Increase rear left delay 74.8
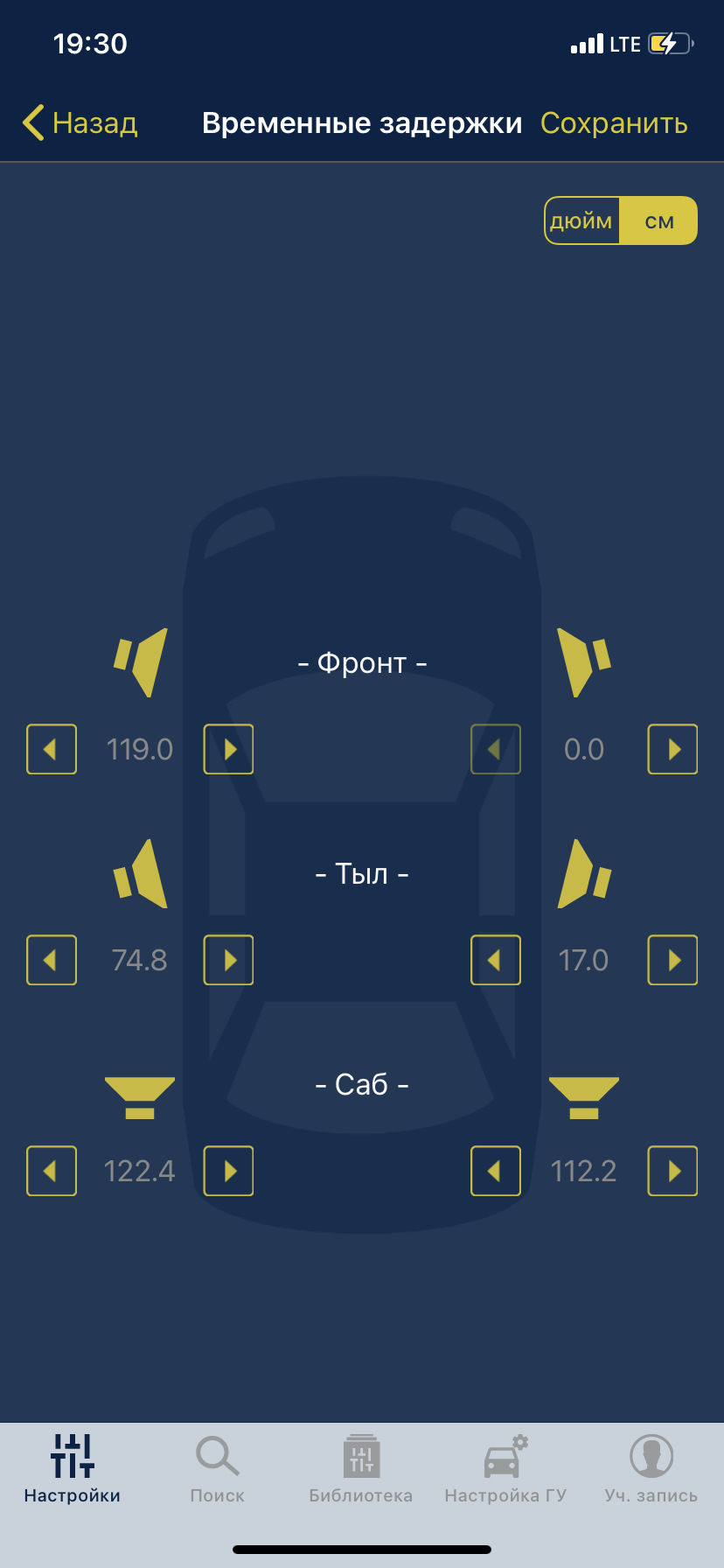 (x=228, y=960)
